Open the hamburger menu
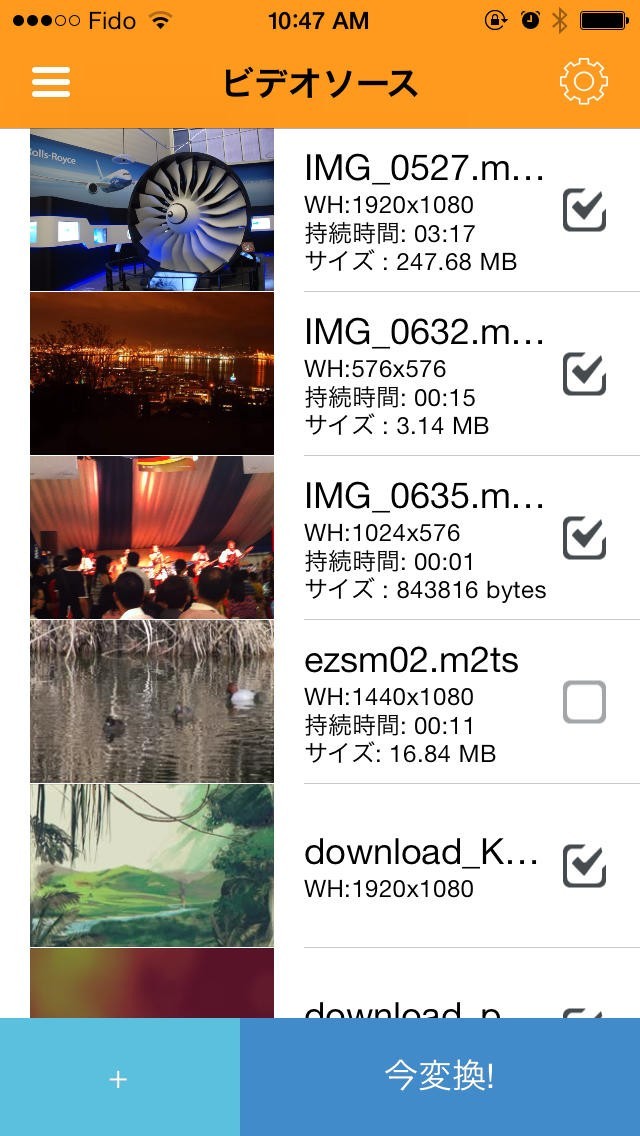The width and height of the screenshot is (640, 1136). [51, 82]
